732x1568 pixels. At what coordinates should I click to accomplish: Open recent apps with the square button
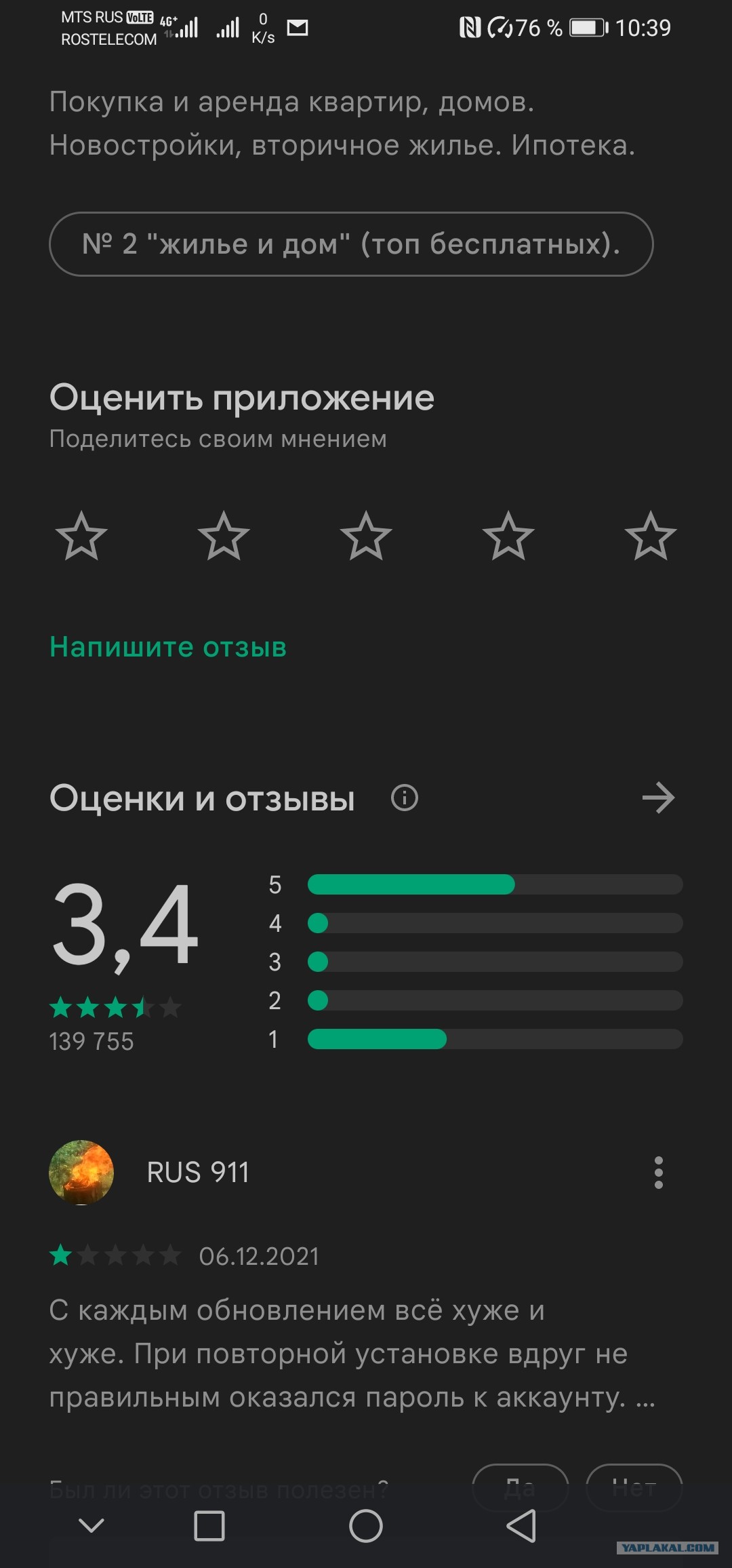[209, 1527]
